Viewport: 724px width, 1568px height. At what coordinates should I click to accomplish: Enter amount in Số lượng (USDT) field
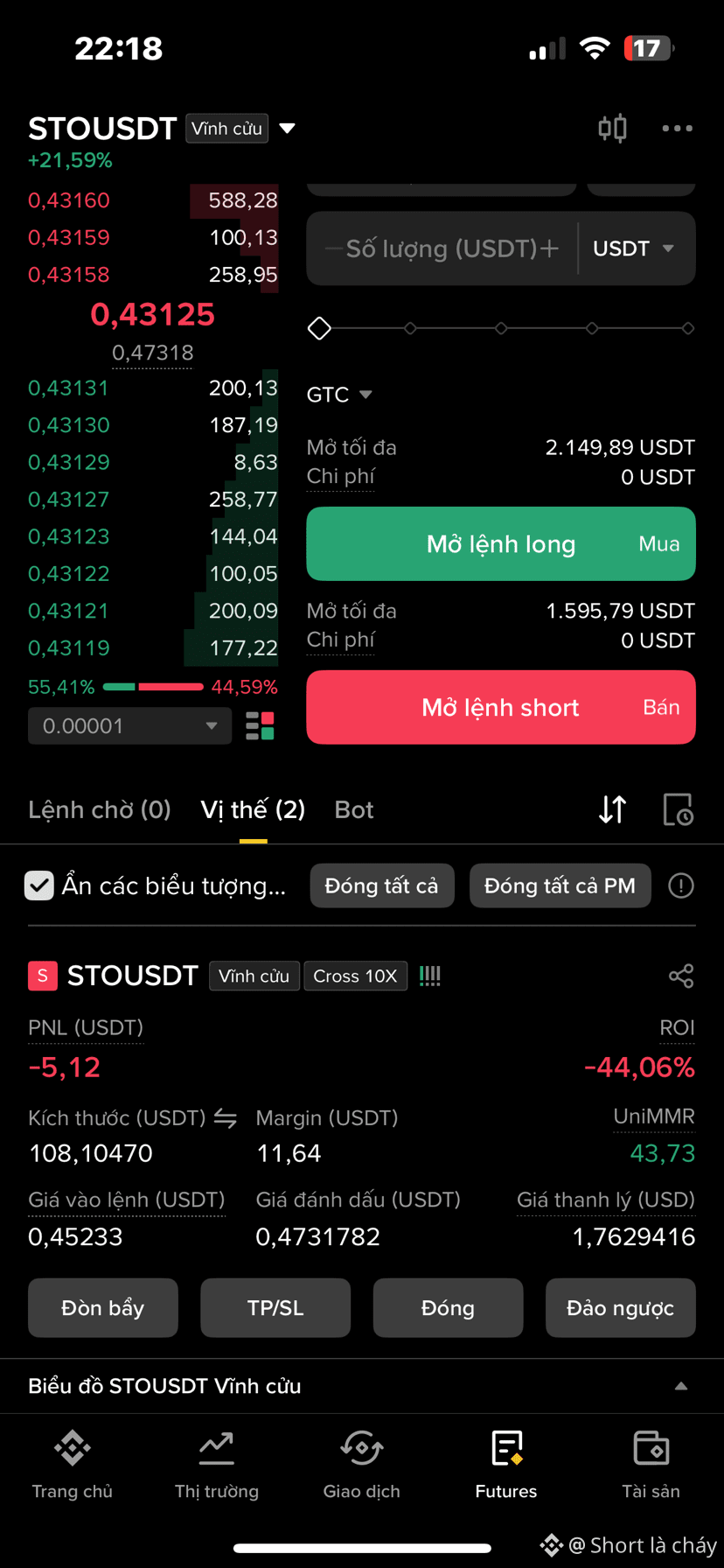(x=442, y=248)
